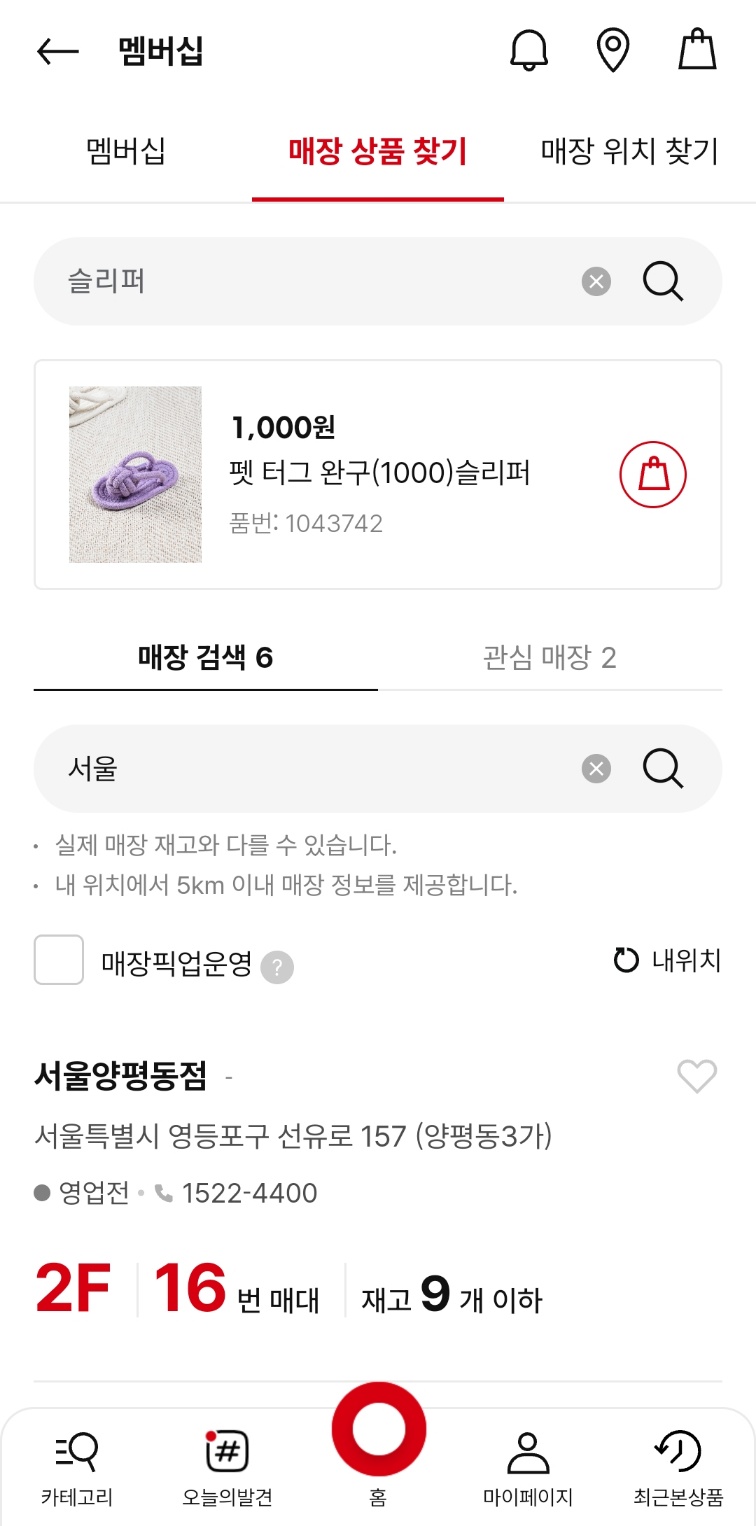Favorite 서울양평동점 using the heart toggle
Viewport: 756px width, 1526px height.
tap(696, 1076)
